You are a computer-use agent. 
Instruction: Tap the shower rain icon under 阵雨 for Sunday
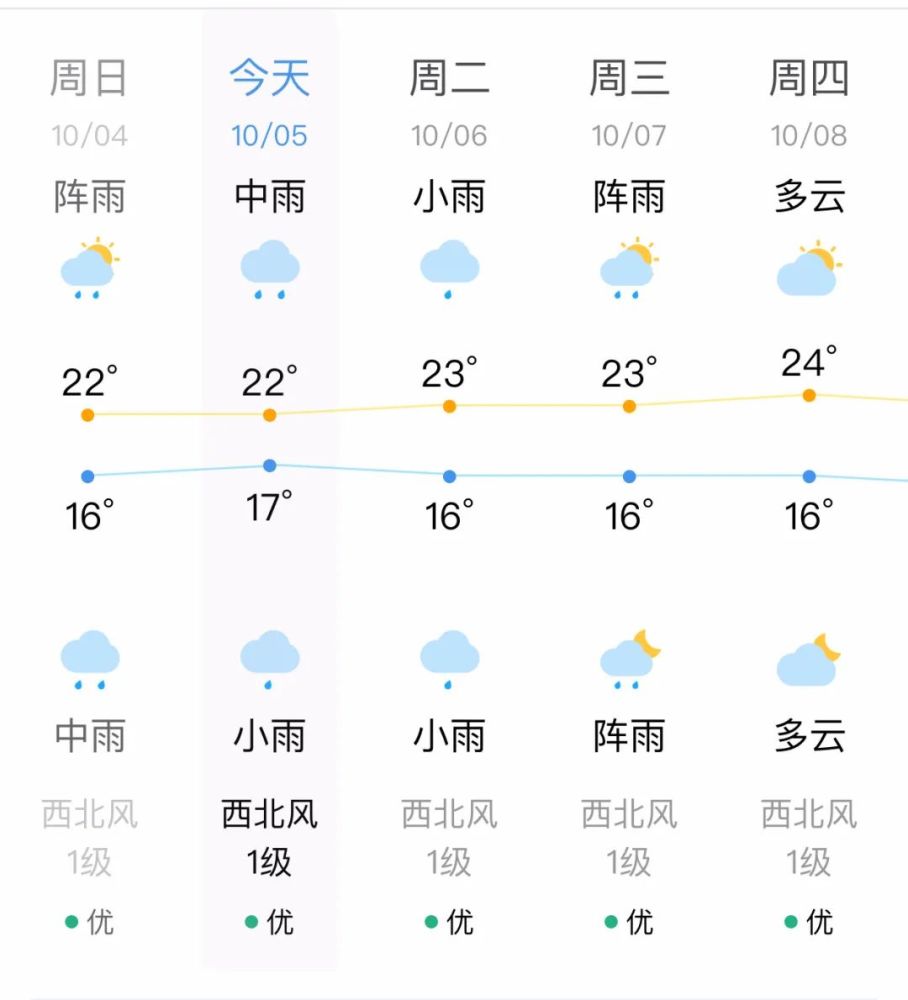88,268
